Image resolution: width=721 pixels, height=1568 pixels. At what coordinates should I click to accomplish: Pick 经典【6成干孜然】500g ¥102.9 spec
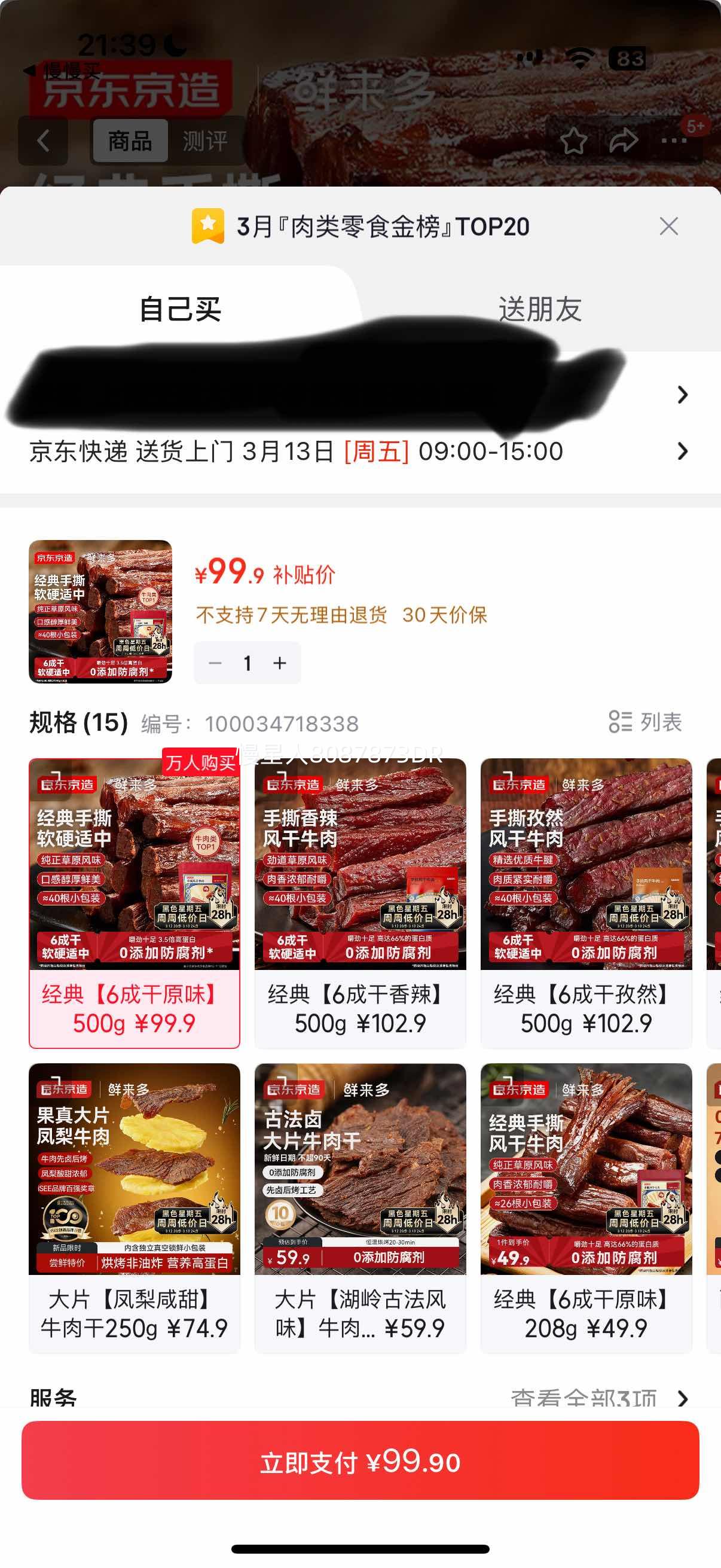[586, 902]
